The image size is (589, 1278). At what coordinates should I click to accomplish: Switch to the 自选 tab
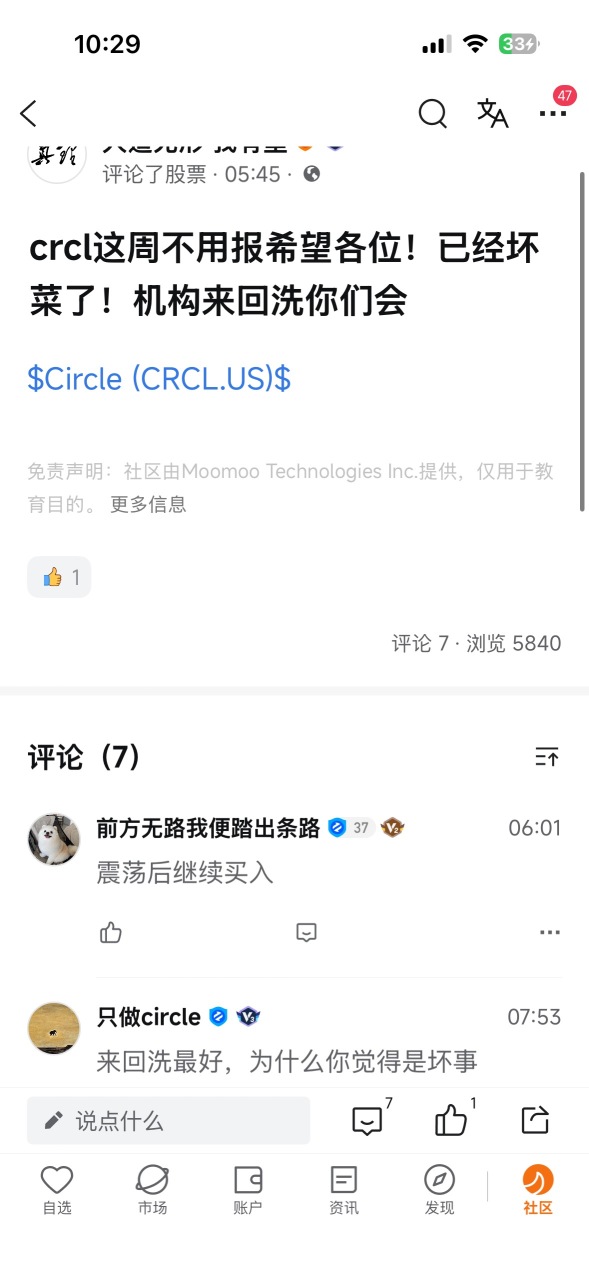pyautogui.click(x=57, y=1190)
